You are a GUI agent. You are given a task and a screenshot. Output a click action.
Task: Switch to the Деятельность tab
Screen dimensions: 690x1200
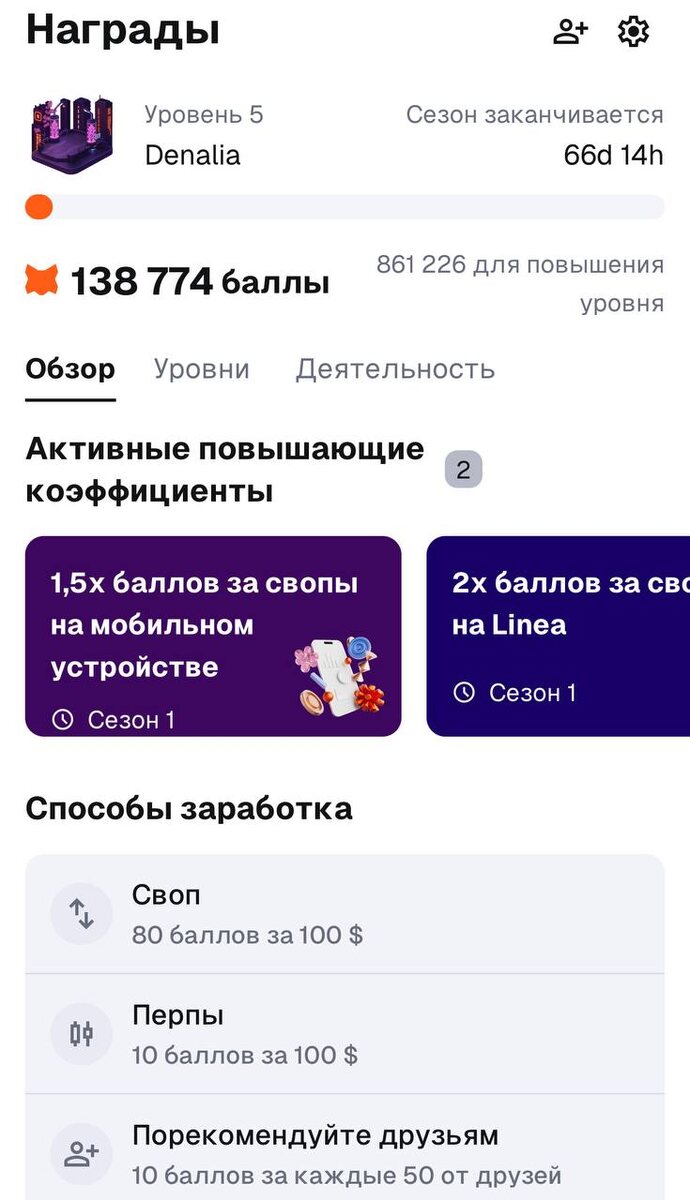tap(395, 369)
